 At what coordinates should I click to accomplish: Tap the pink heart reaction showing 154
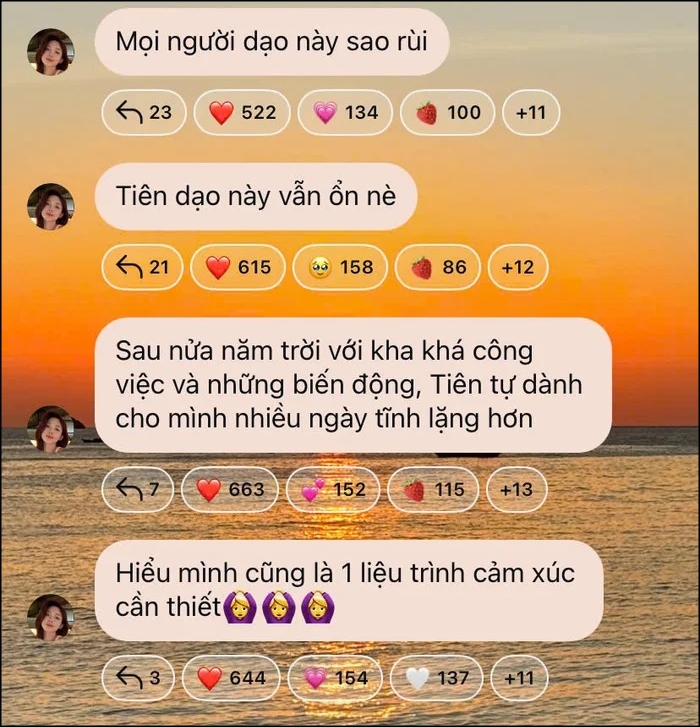click(x=334, y=678)
